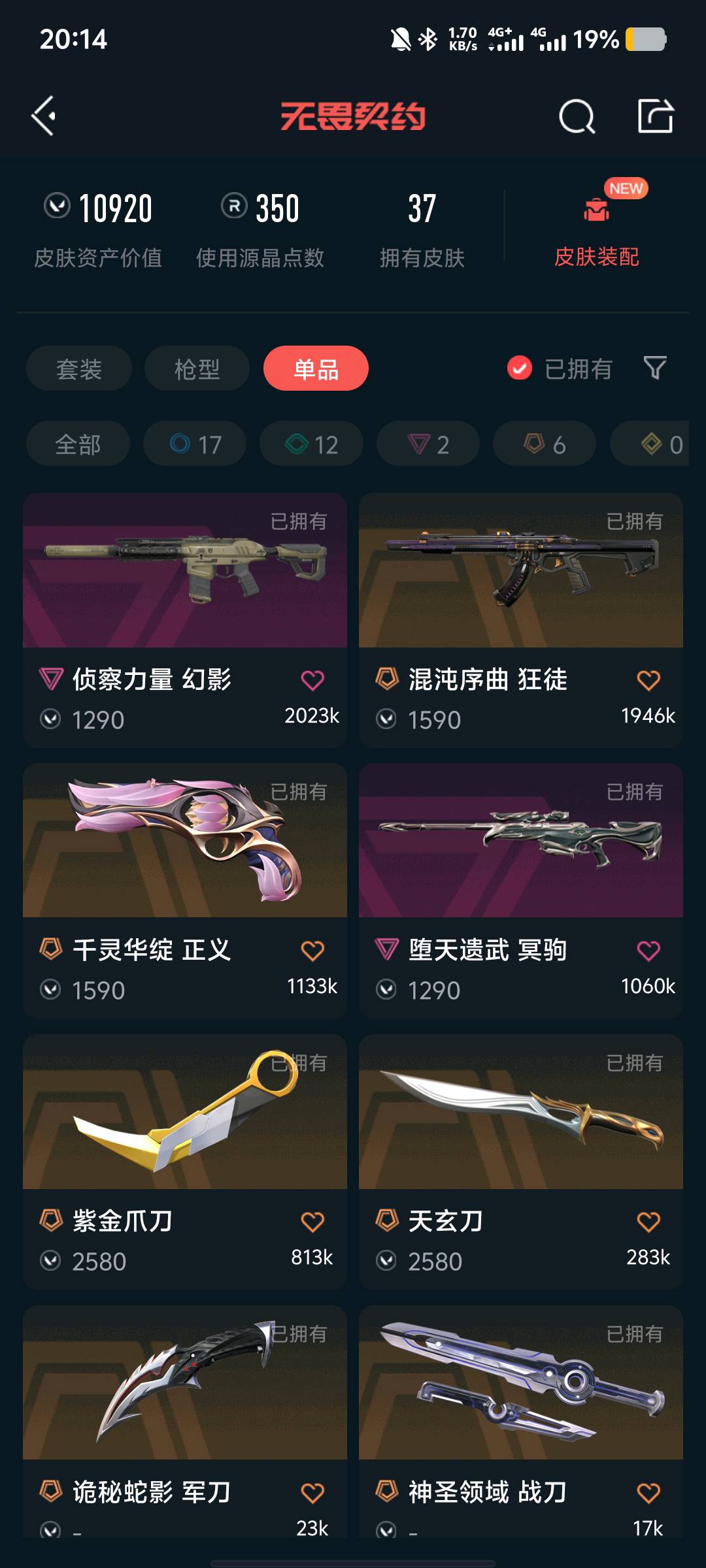Favorite the 堕天遗武 冥驹 skin
706x1568 pixels.
648,951
